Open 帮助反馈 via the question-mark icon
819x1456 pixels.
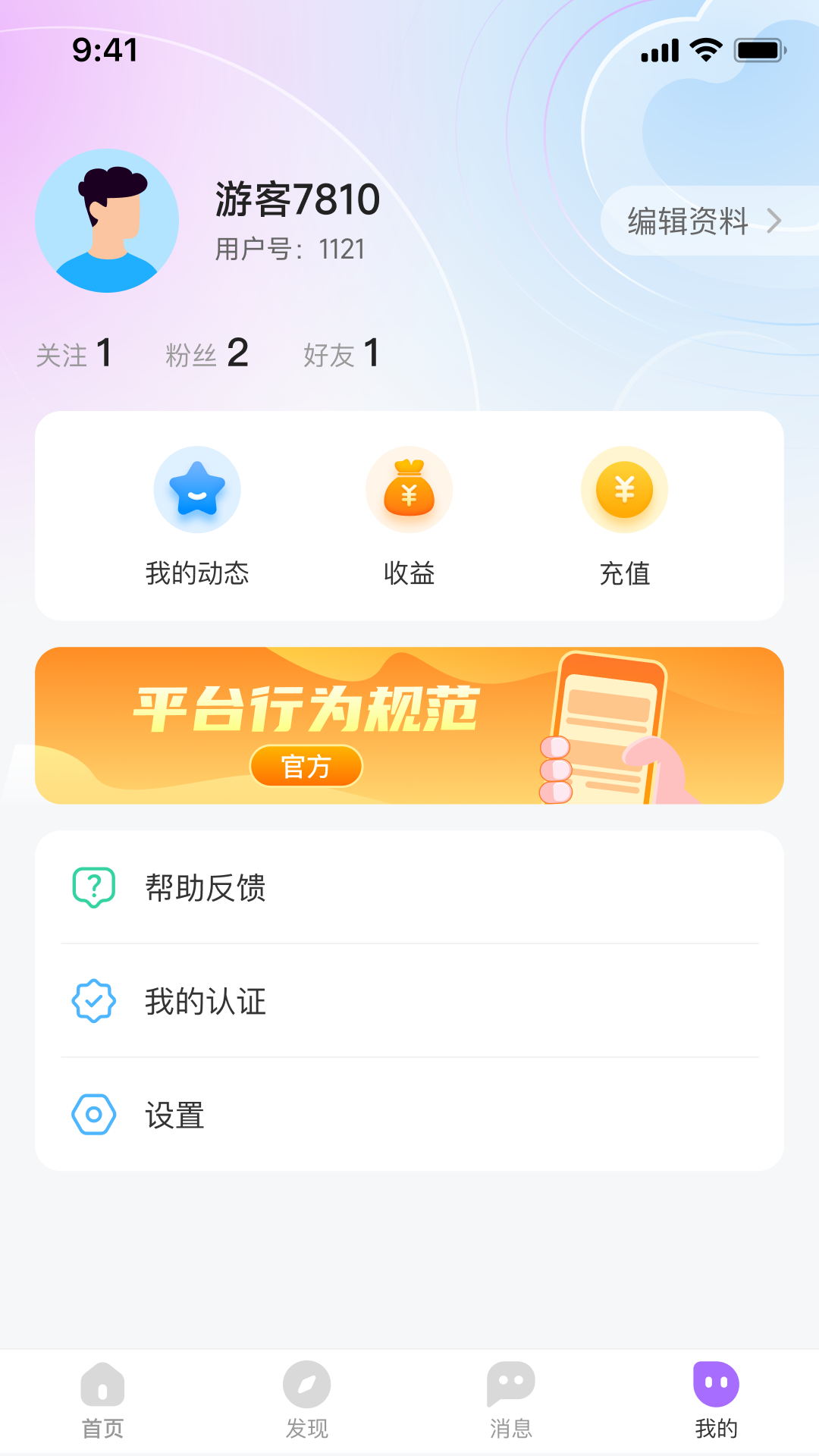coord(93,889)
